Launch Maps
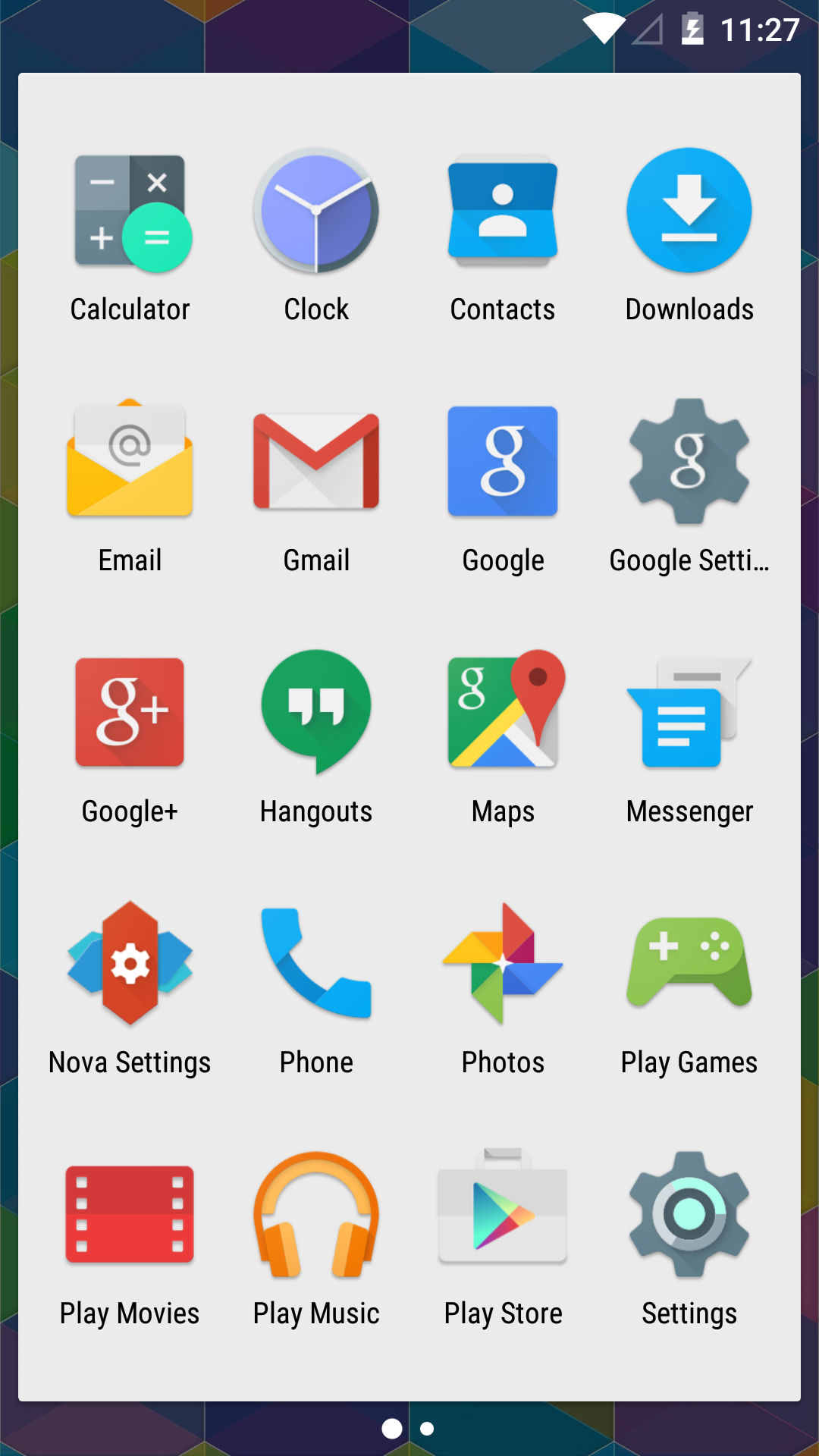Screen dimensions: 819x1456 tap(503, 712)
